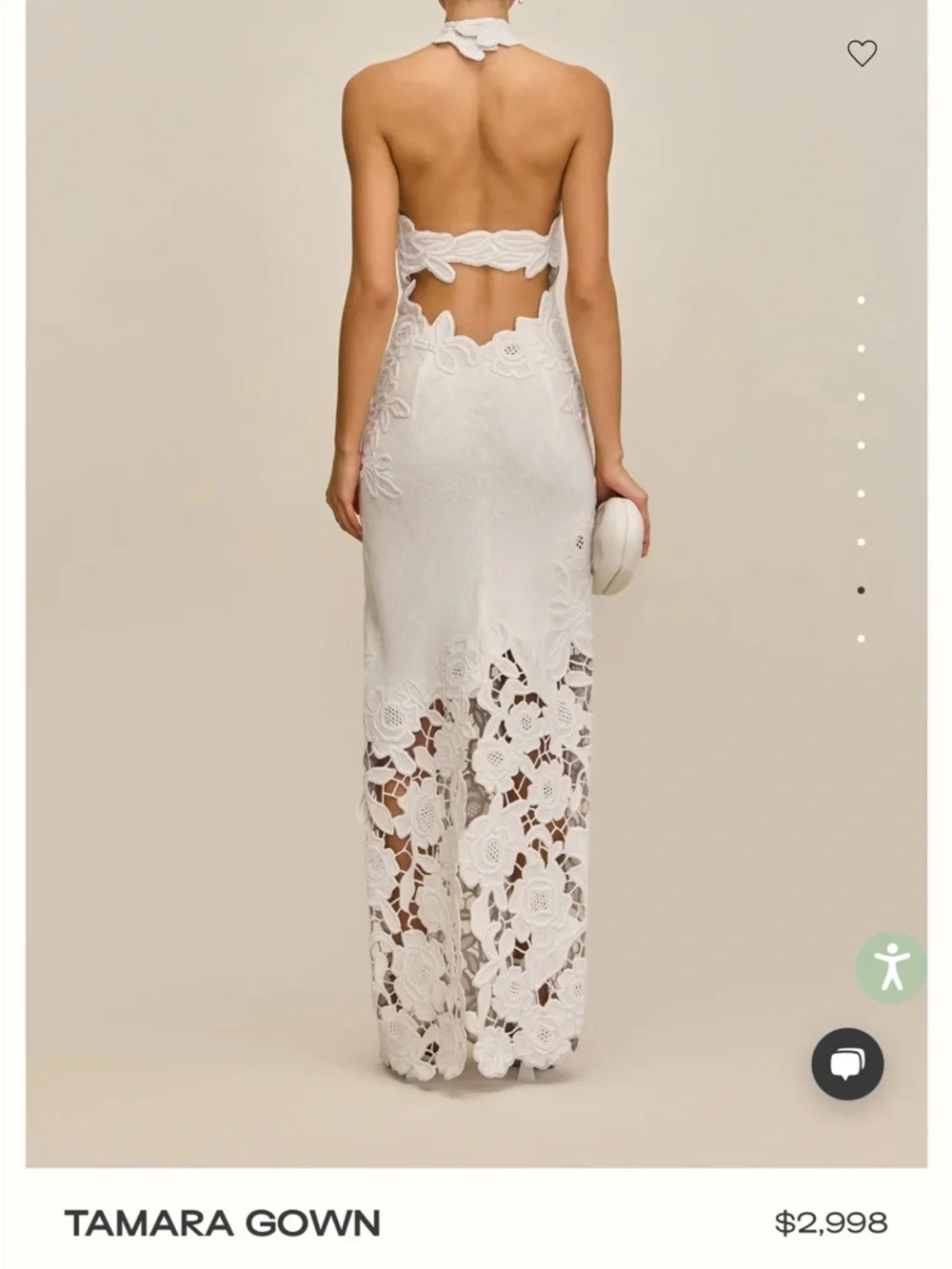This screenshot has width=952, height=1269.
Task: Switch to the fifth gallery dot
Action: (x=862, y=493)
